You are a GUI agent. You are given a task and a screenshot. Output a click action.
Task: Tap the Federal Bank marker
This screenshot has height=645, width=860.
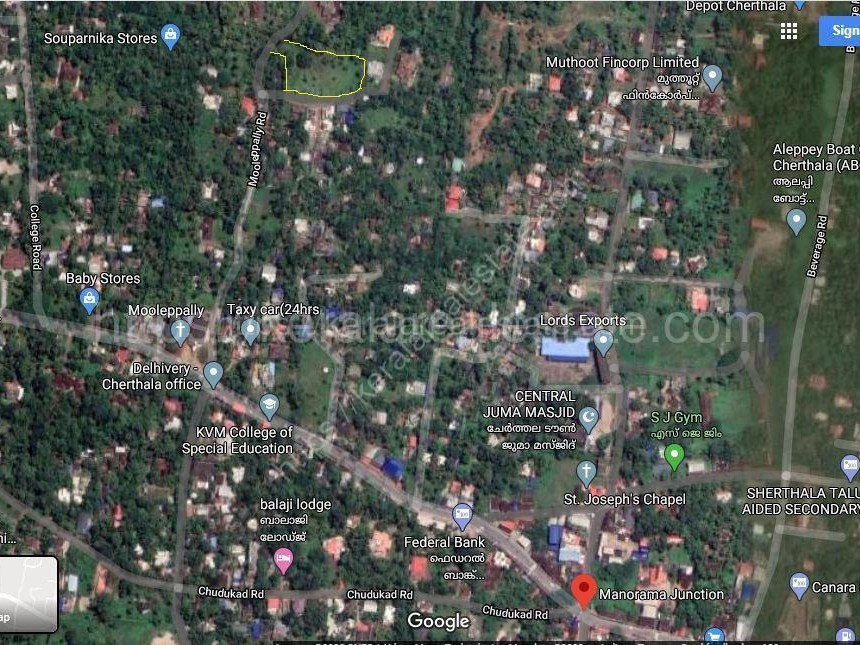click(462, 517)
